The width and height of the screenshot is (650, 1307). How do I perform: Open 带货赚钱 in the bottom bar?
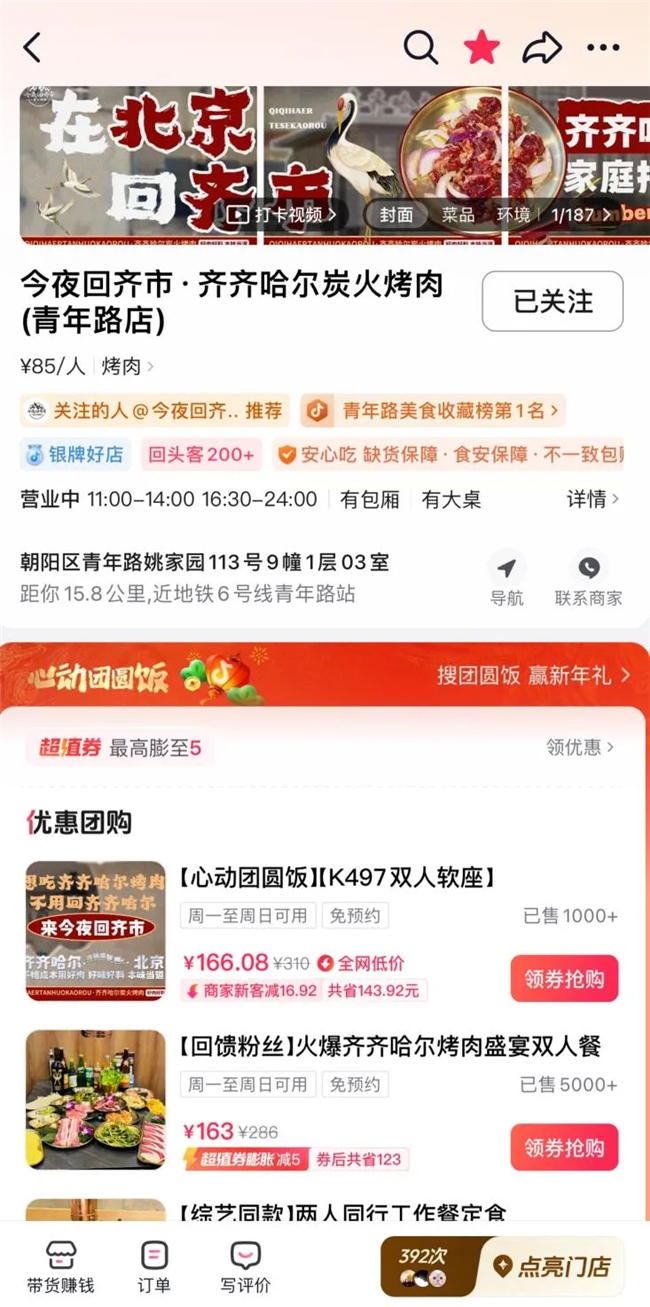(62, 1267)
